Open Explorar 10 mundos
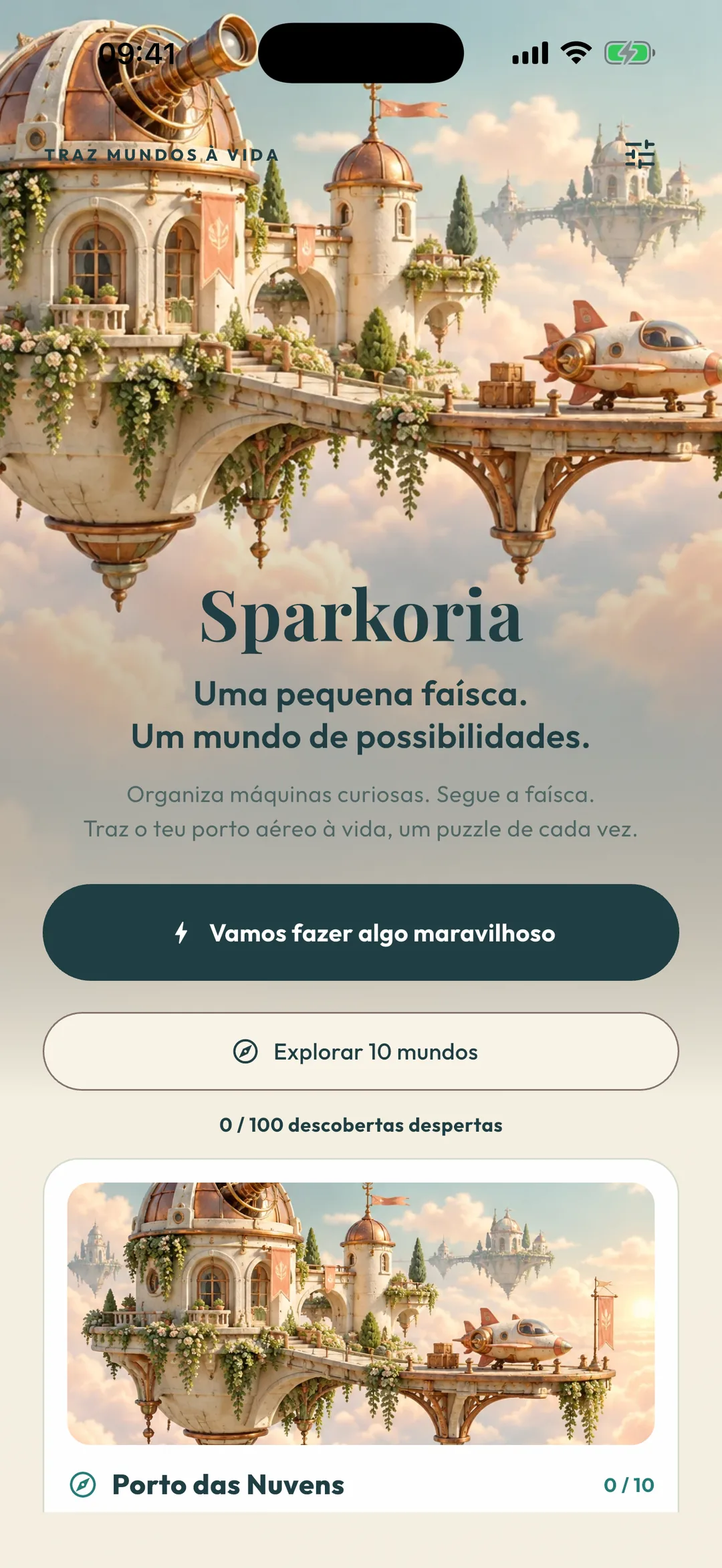 [361, 1052]
